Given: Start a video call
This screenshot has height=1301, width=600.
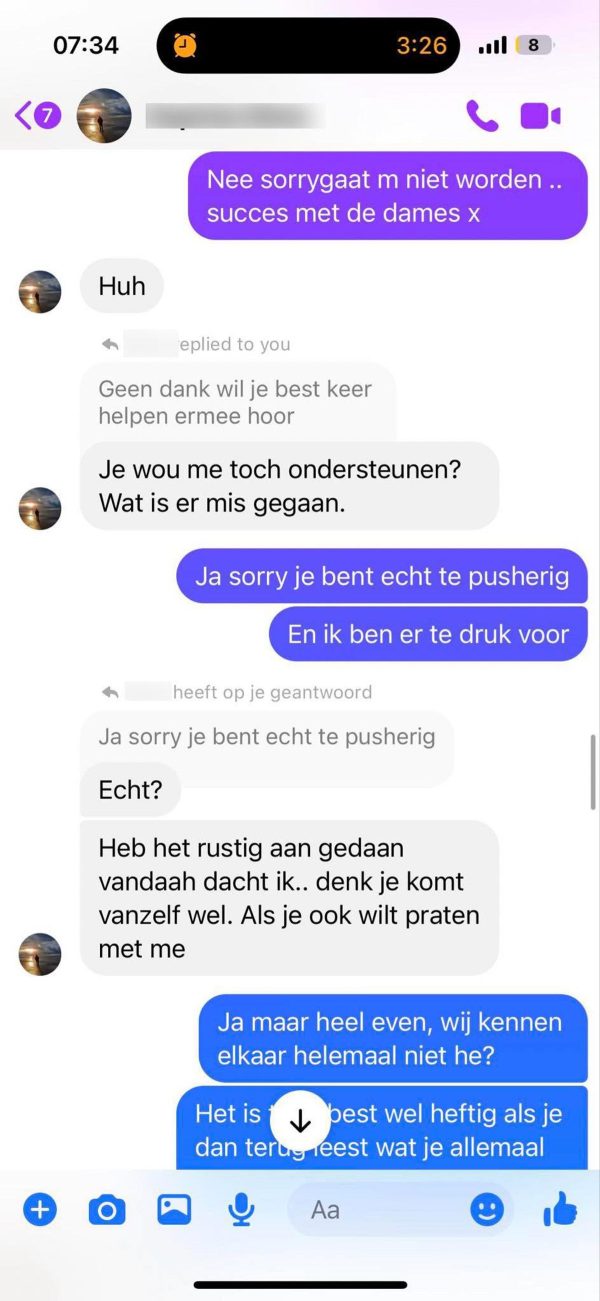Looking at the screenshot, I should coord(541,116).
